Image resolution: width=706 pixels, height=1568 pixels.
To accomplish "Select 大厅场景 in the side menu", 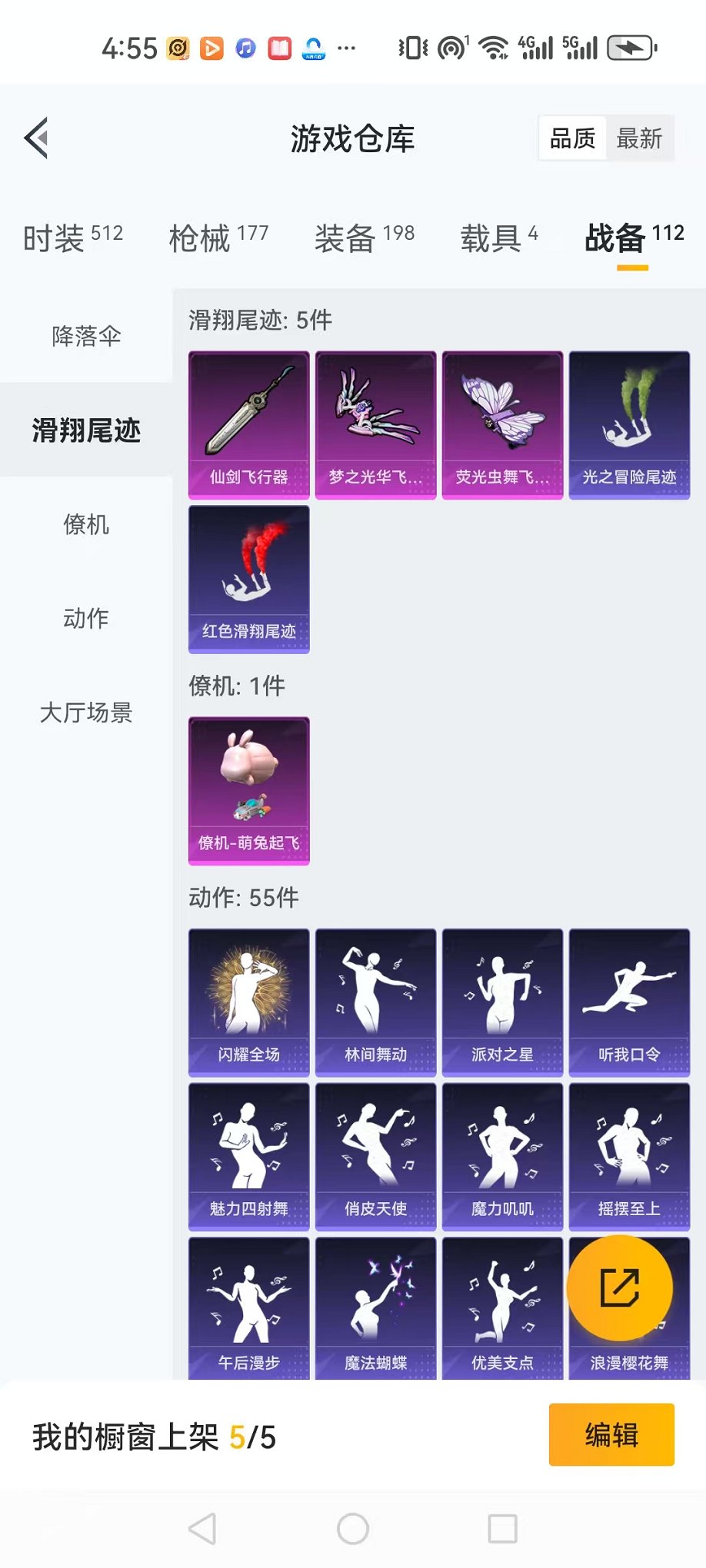I will click(86, 713).
